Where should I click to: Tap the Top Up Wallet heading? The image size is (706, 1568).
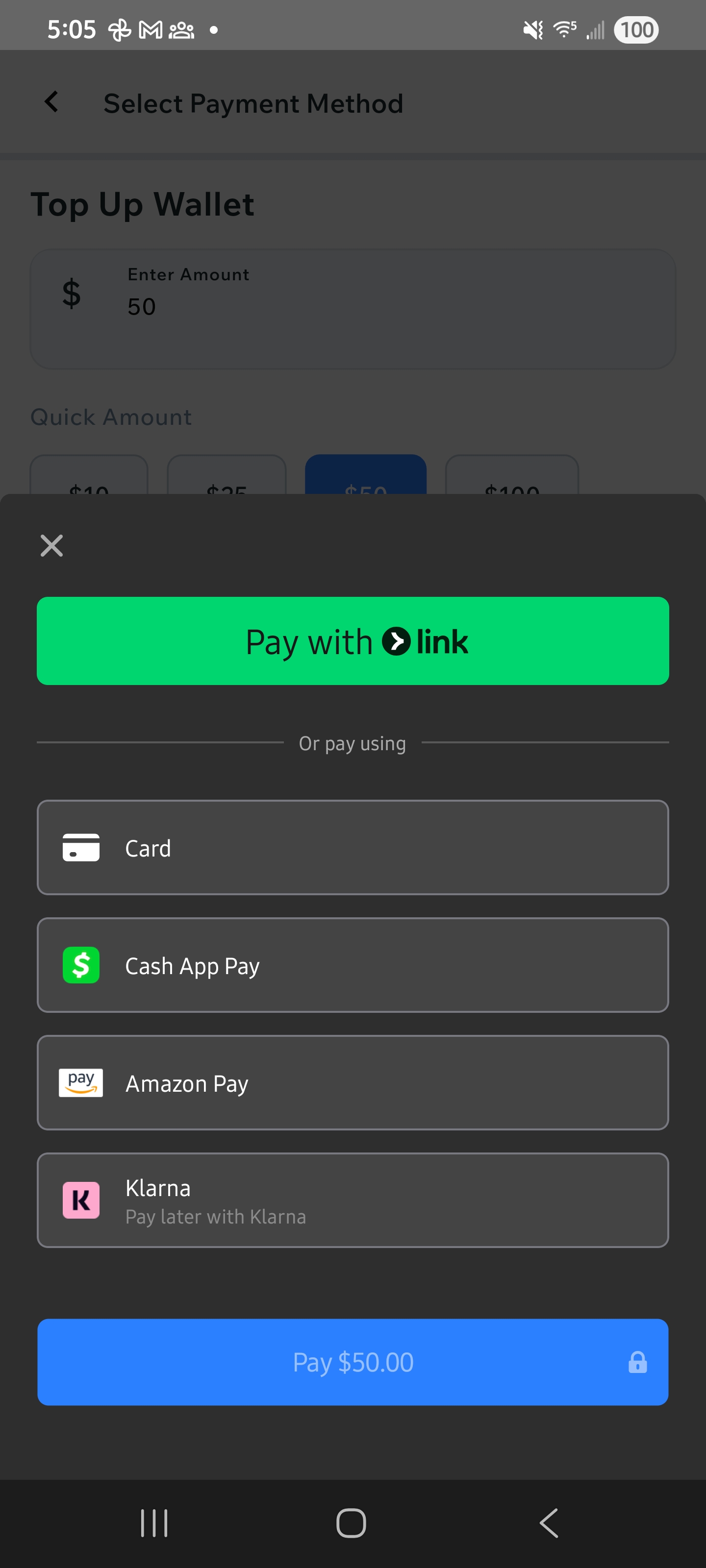[x=143, y=204]
